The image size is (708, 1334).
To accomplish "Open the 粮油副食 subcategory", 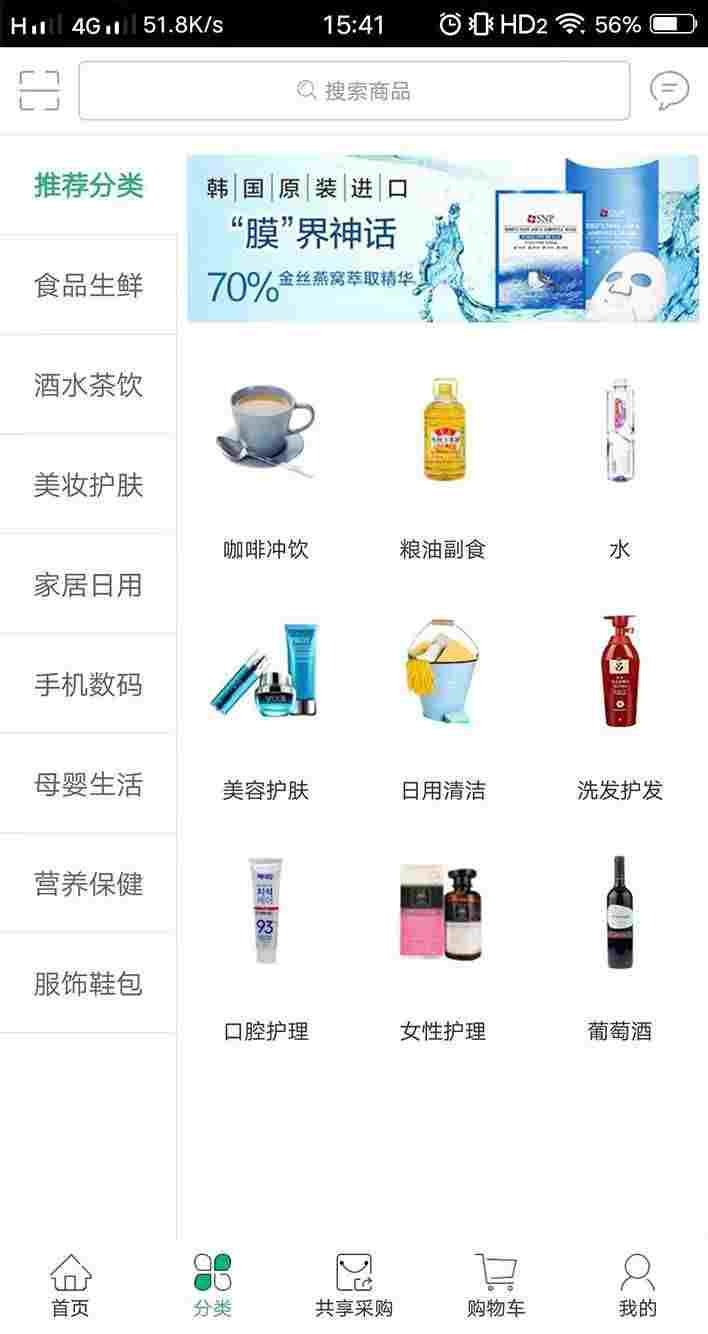I will click(x=443, y=465).
